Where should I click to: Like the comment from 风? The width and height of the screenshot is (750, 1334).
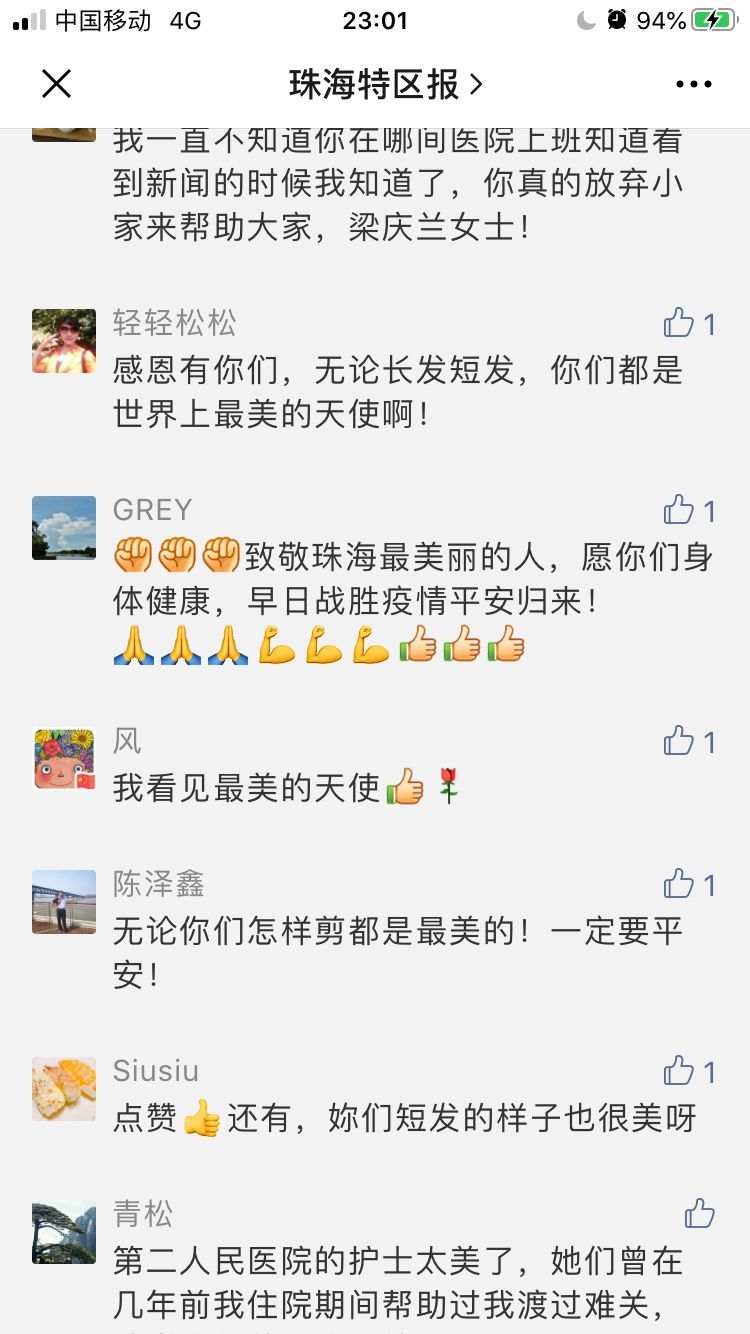pyautogui.click(x=680, y=741)
